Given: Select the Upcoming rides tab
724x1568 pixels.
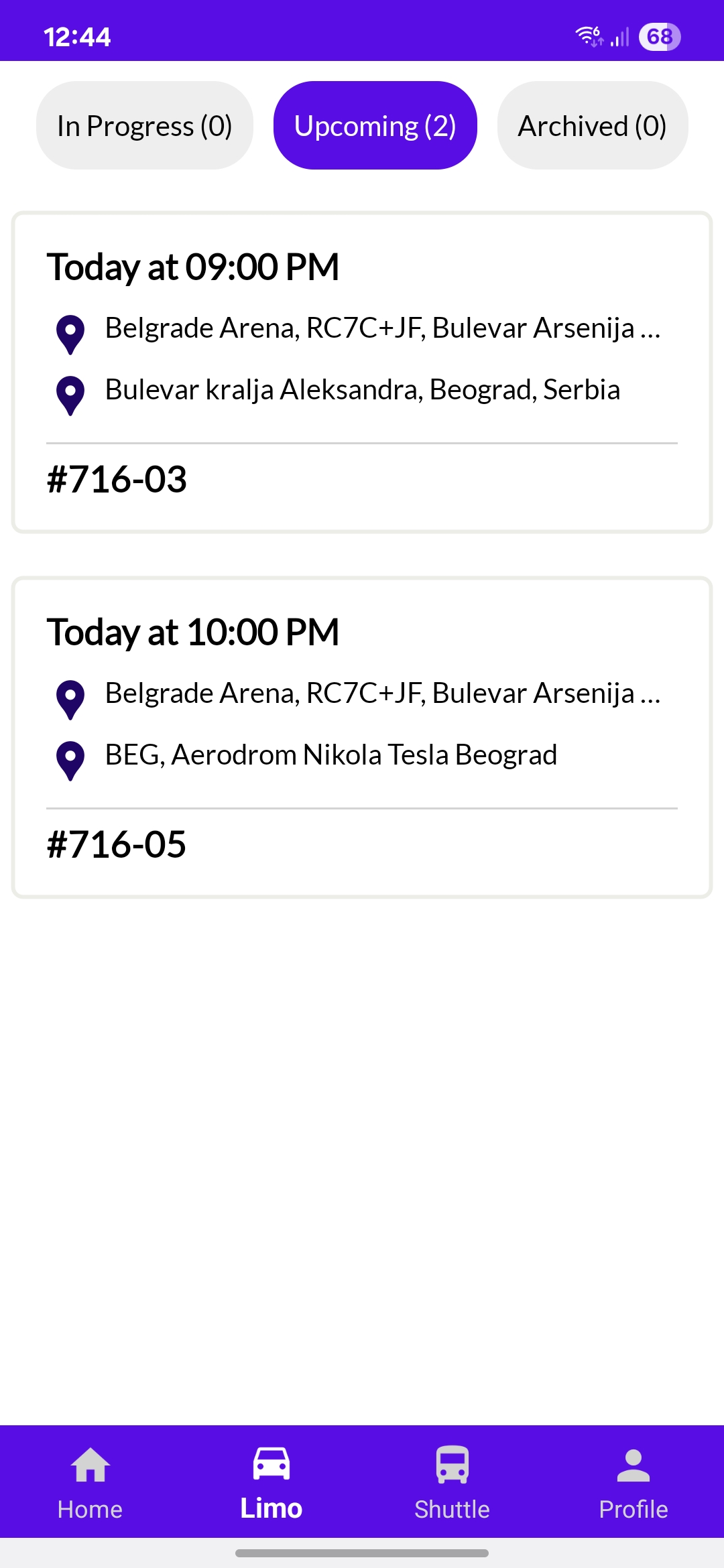Looking at the screenshot, I should click(375, 125).
